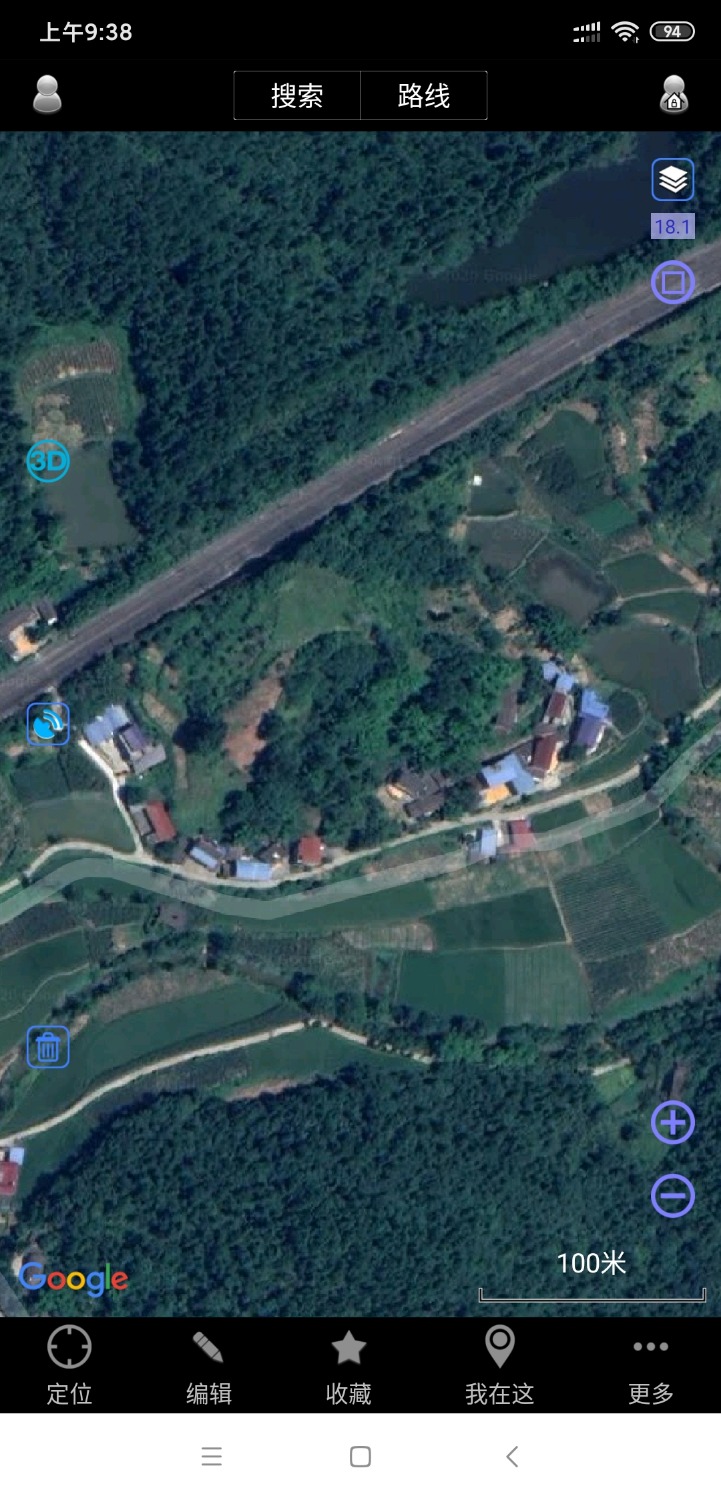The height and width of the screenshot is (1500, 721).
Task: Open the locked user account icon
Action: (674, 94)
